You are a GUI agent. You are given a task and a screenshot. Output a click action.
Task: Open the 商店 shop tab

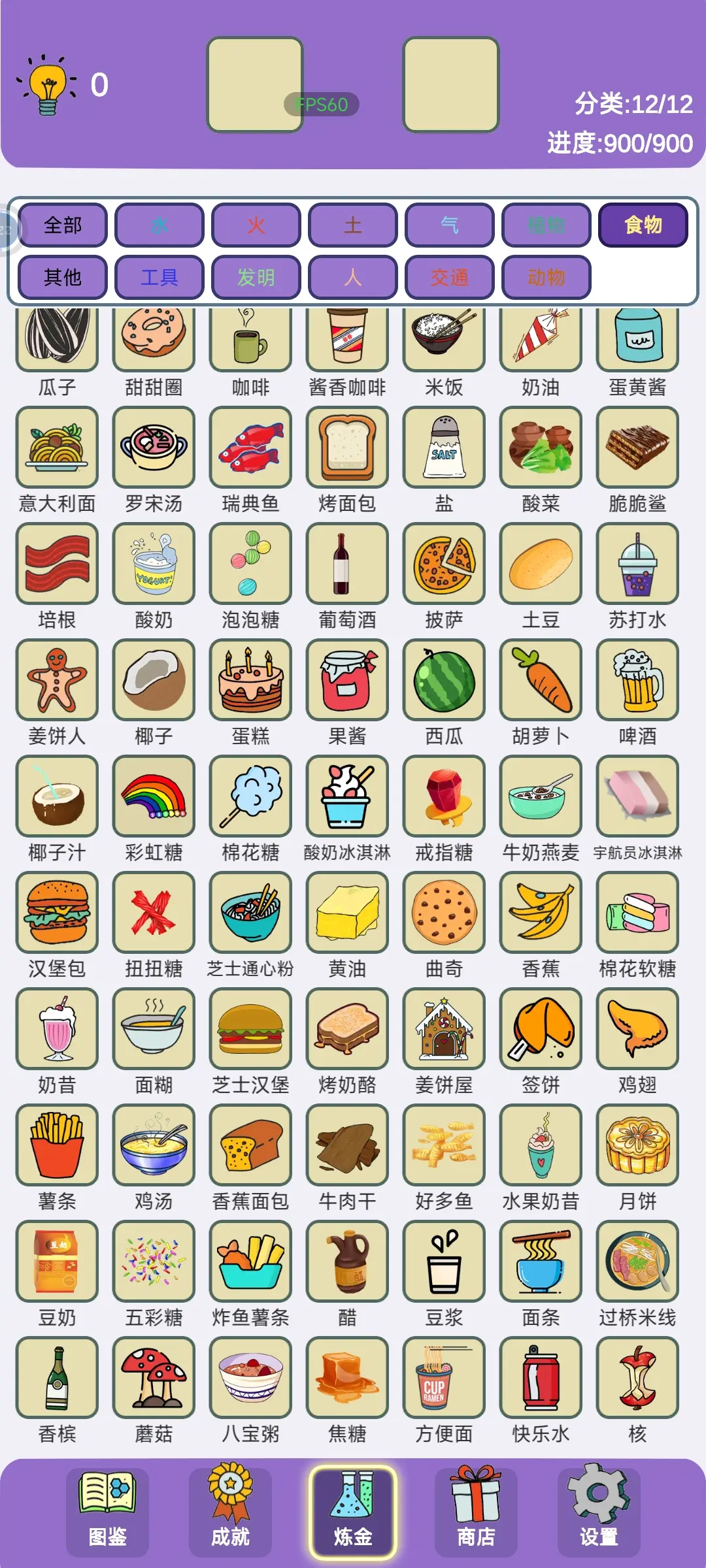pos(476,1512)
